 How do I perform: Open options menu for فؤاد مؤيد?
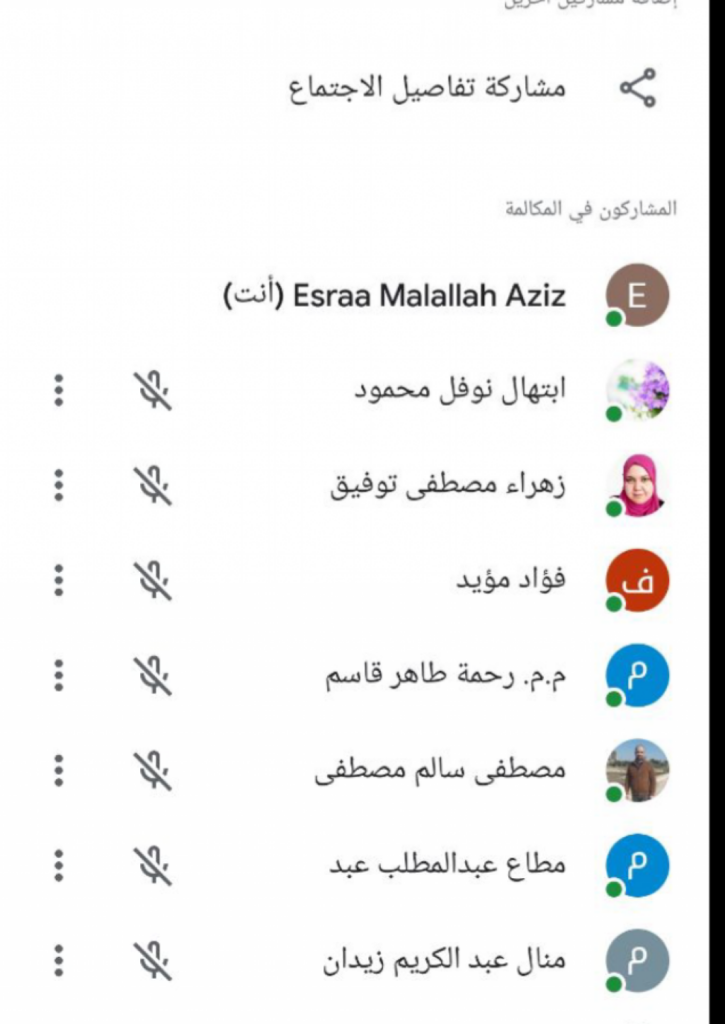pyautogui.click(x=59, y=581)
